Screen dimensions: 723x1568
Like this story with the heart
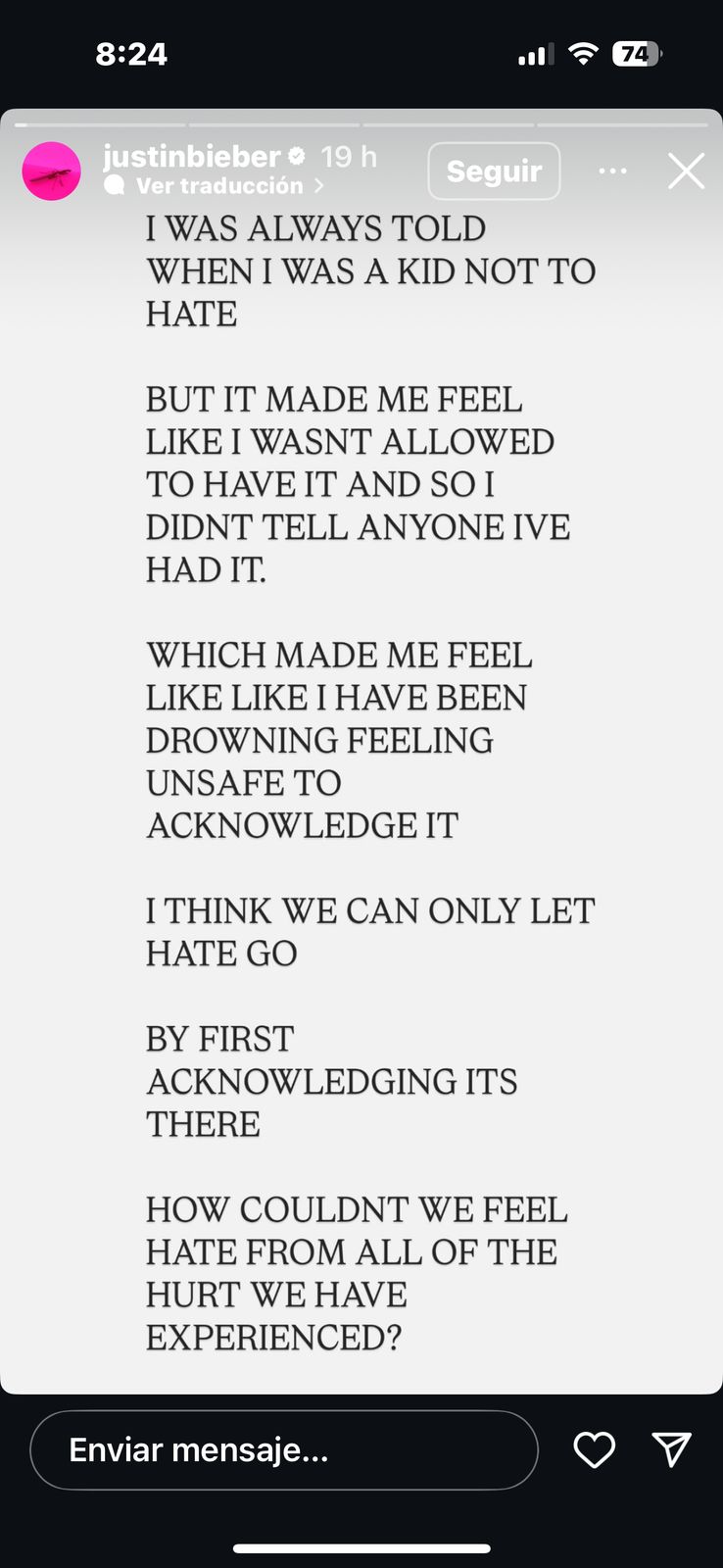[x=594, y=1450]
